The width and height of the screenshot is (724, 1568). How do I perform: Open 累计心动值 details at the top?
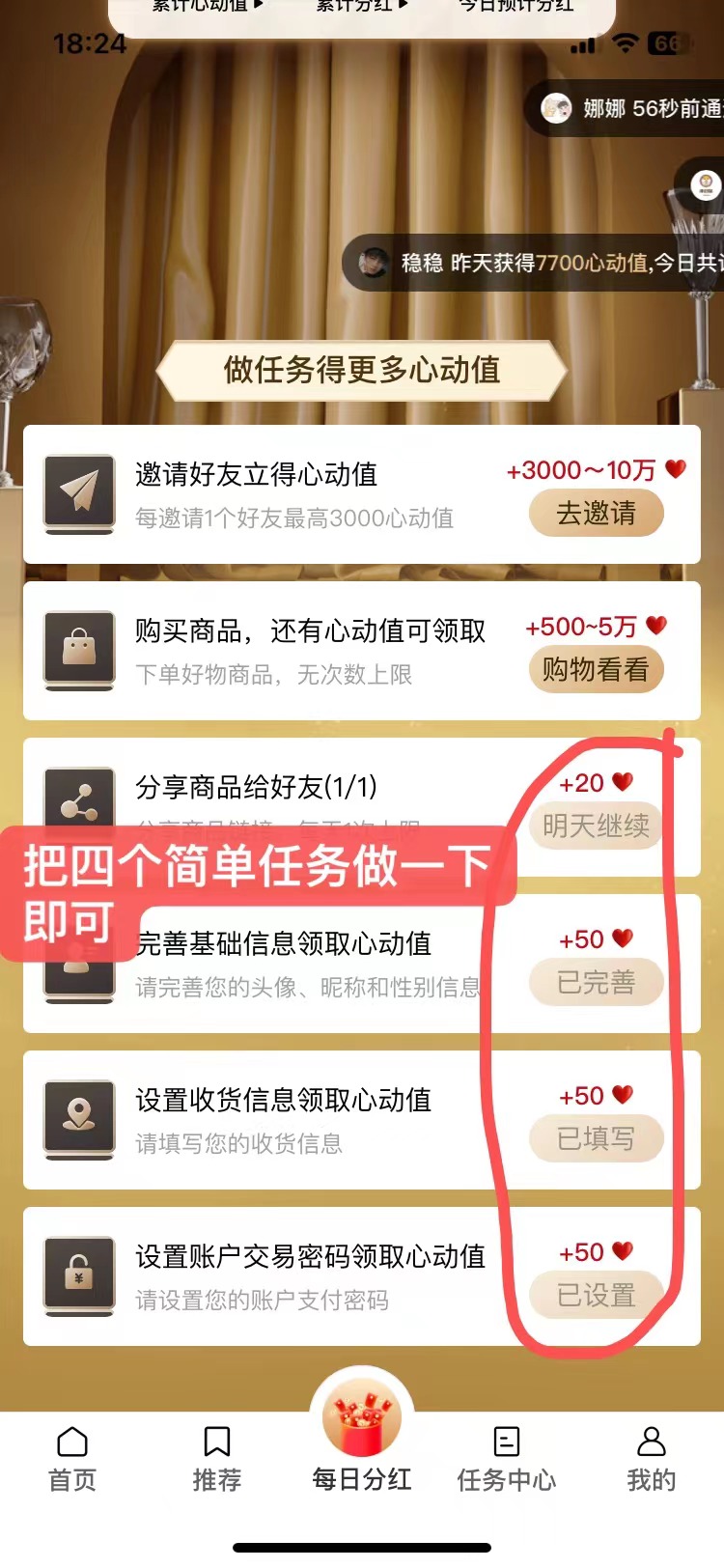pos(207,6)
